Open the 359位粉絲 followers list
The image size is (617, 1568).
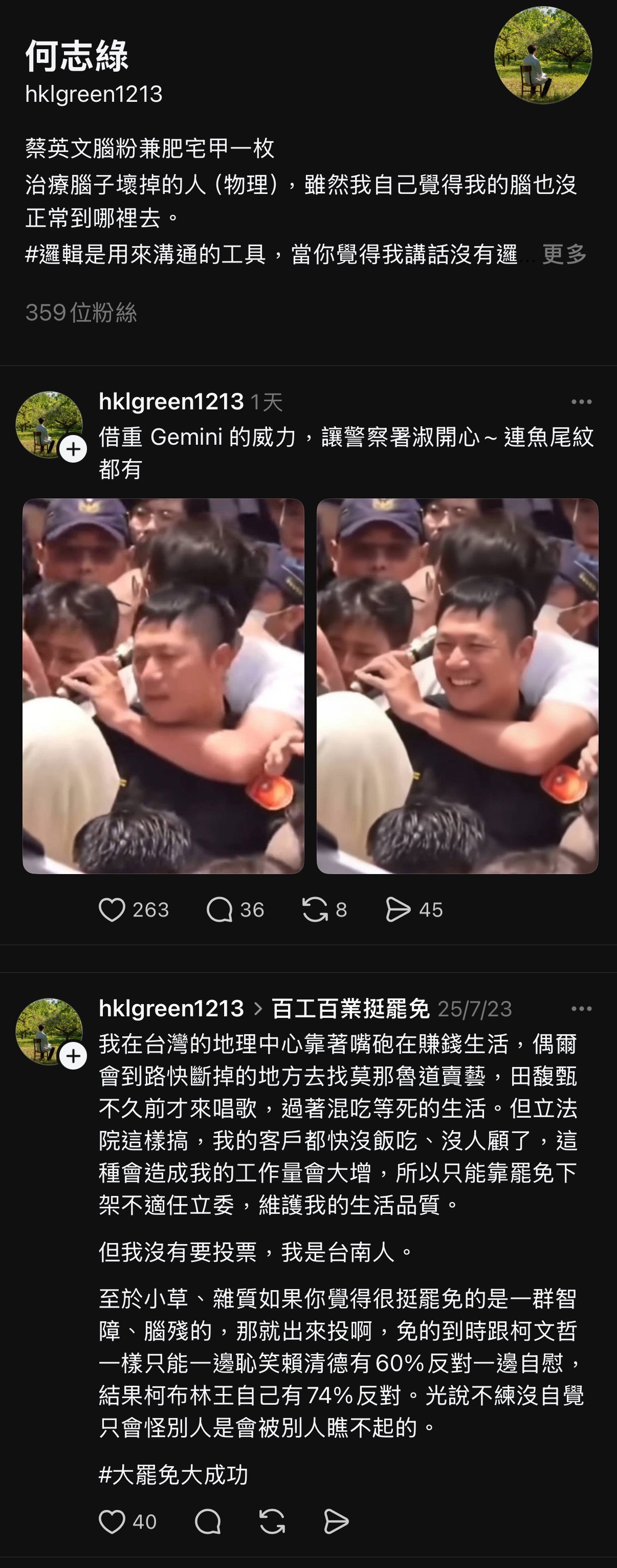click(81, 312)
